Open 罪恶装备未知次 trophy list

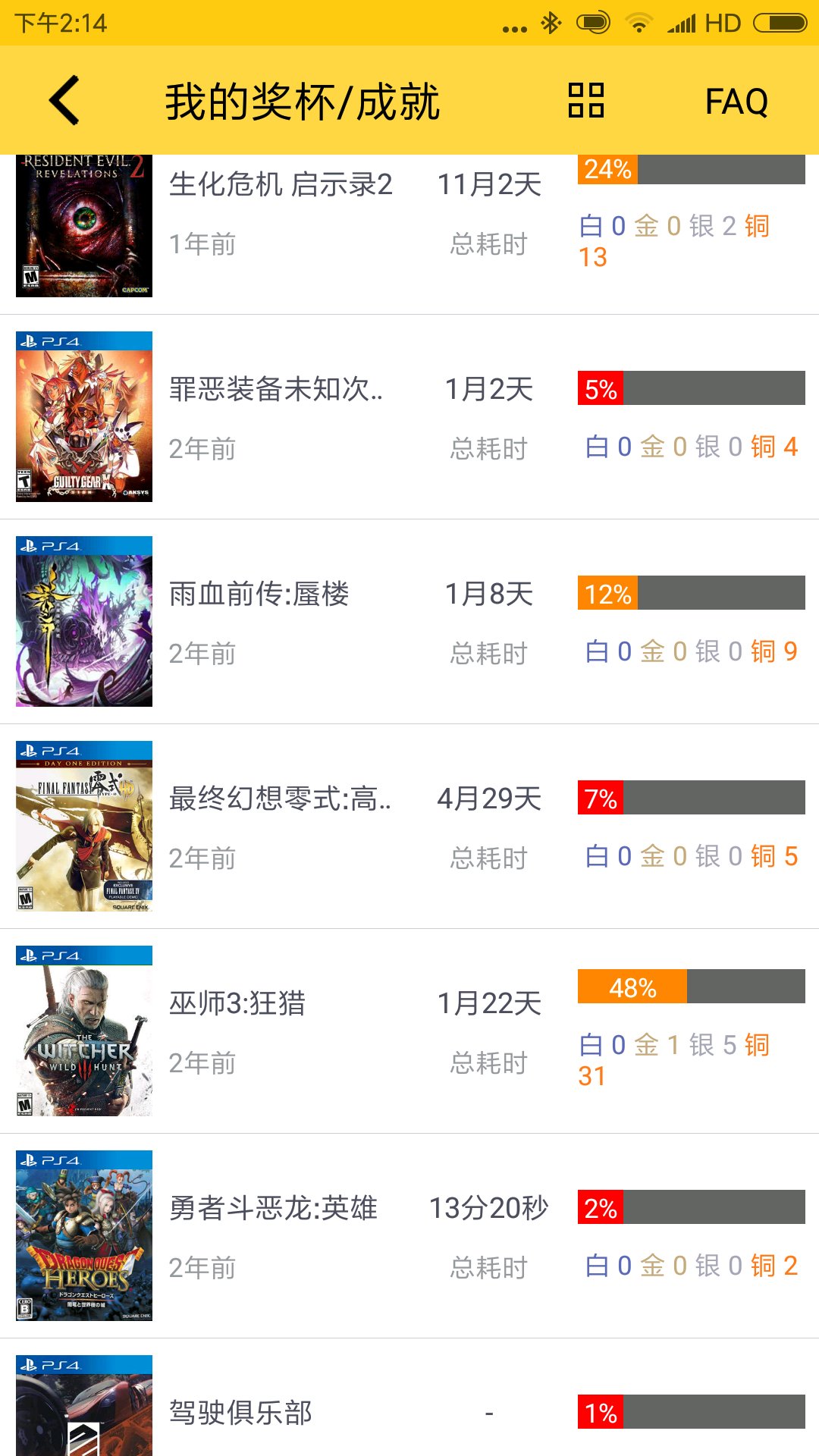pyautogui.click(x=409, y=417)
